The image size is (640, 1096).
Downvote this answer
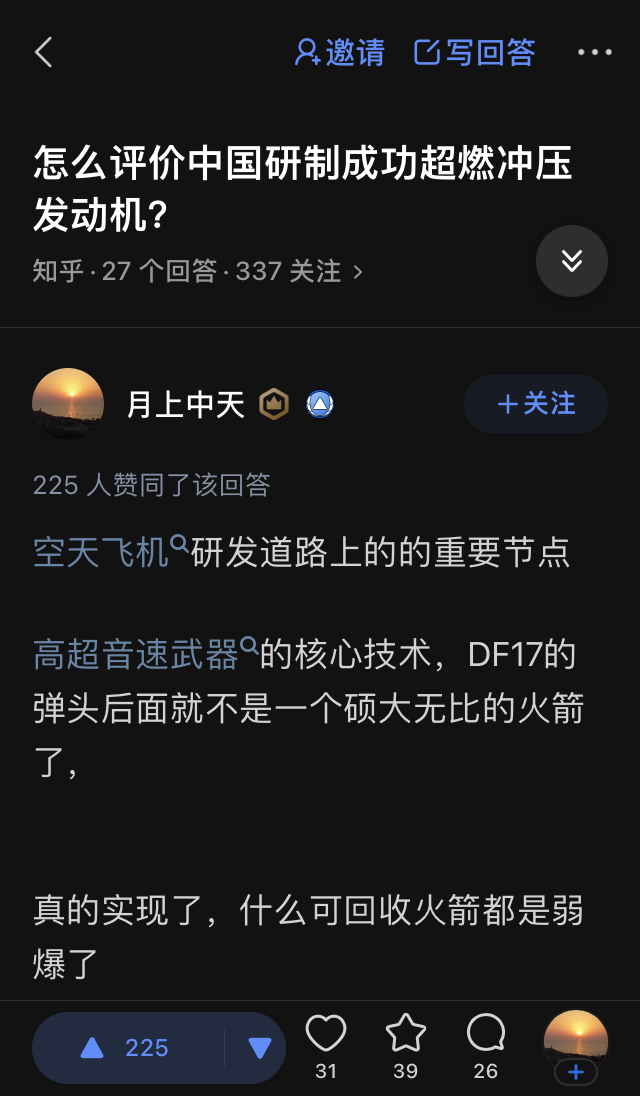[259, 1048]
